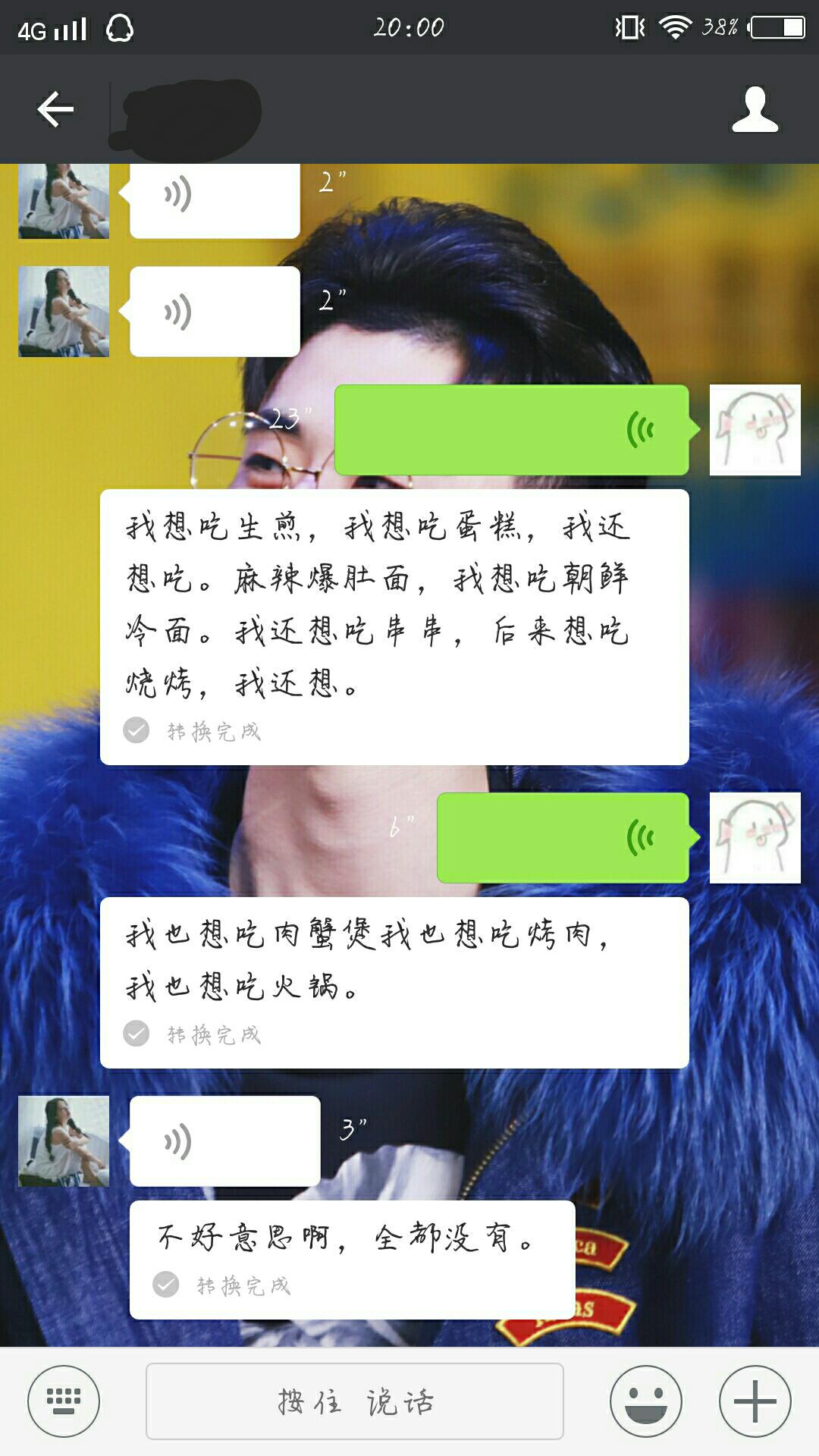
Task: Open the contact profile icon
Action: [x=755, y=110]
